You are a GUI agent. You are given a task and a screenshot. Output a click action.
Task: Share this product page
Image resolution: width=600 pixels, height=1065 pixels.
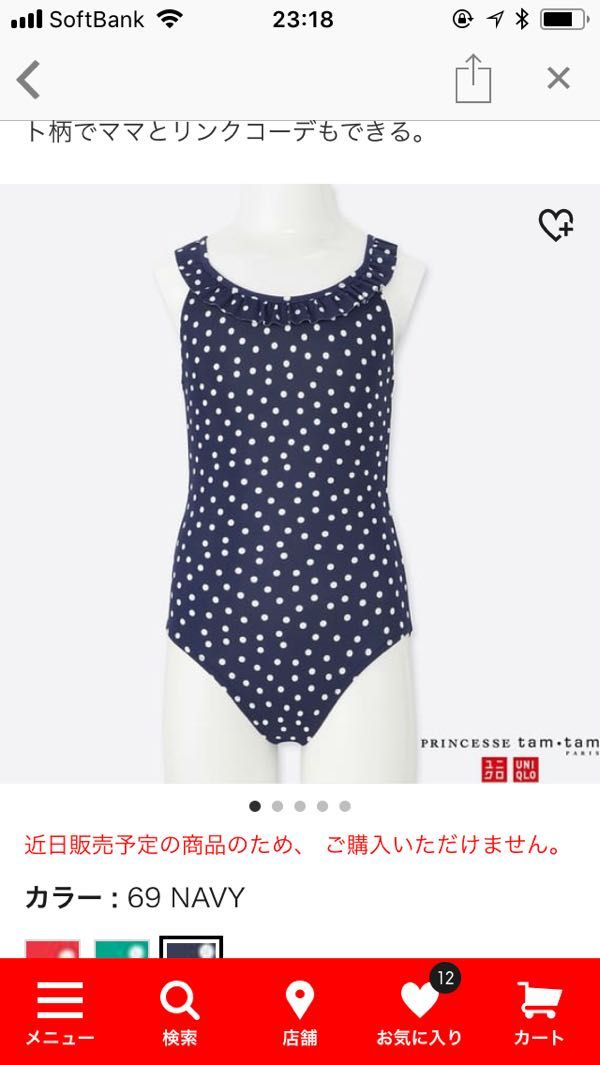(473, 78)
